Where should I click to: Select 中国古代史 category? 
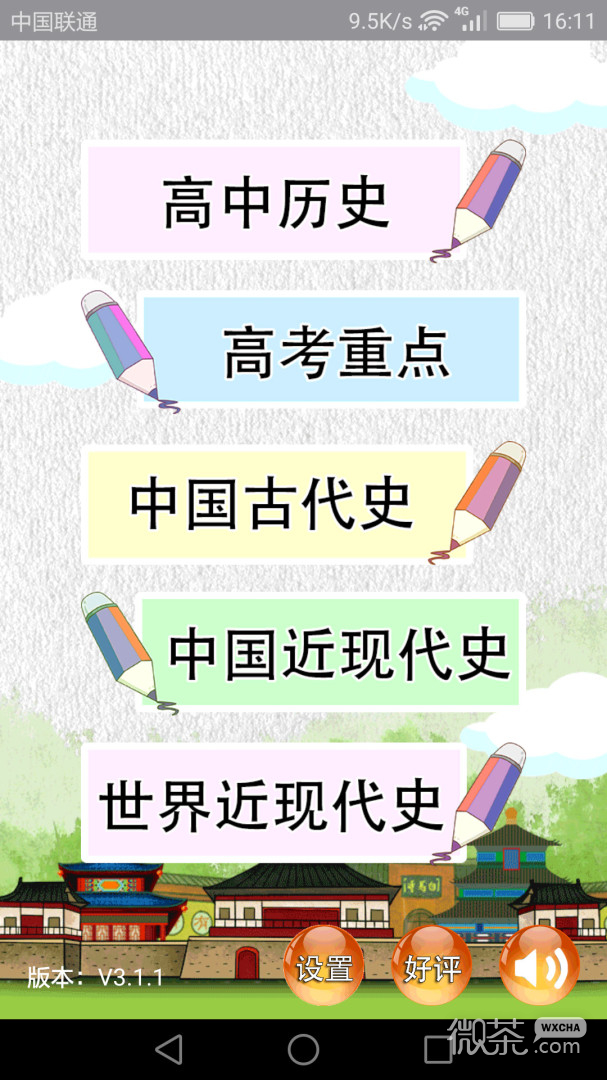tap(275, 503)
